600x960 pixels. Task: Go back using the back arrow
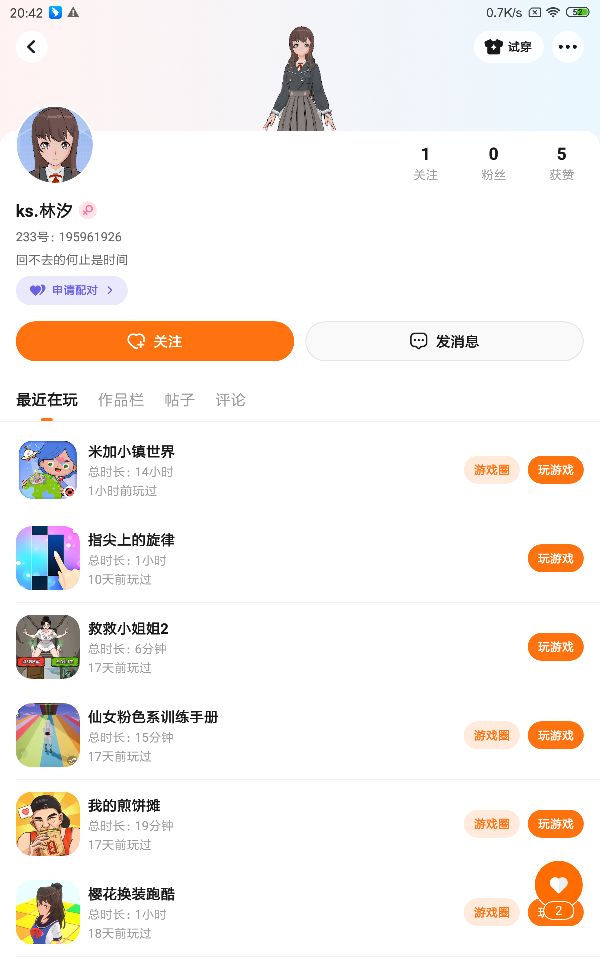coord(32,47)
